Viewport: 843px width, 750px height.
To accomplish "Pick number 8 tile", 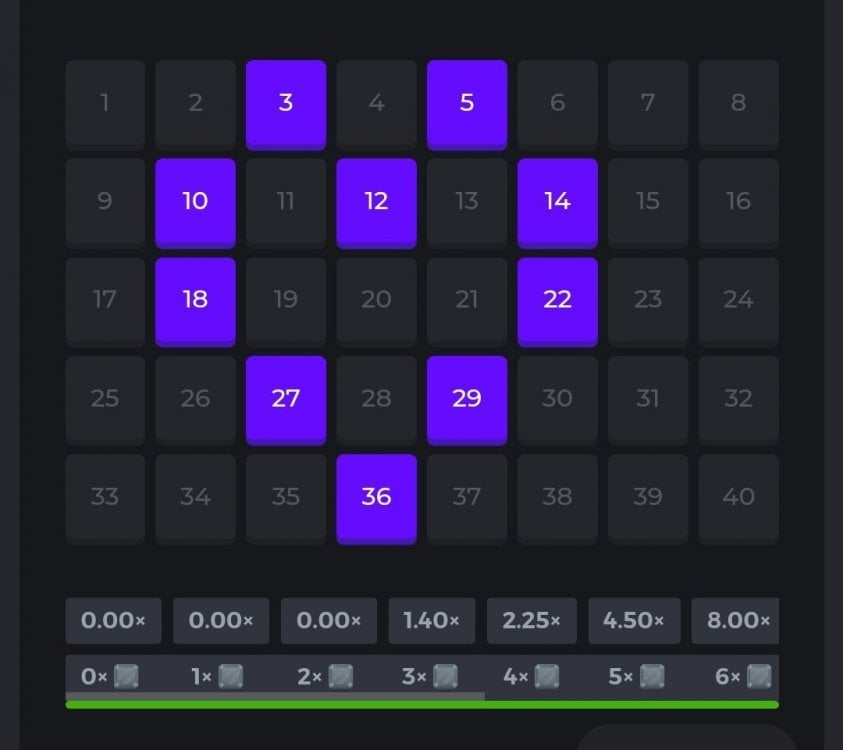I will [738, 102].
